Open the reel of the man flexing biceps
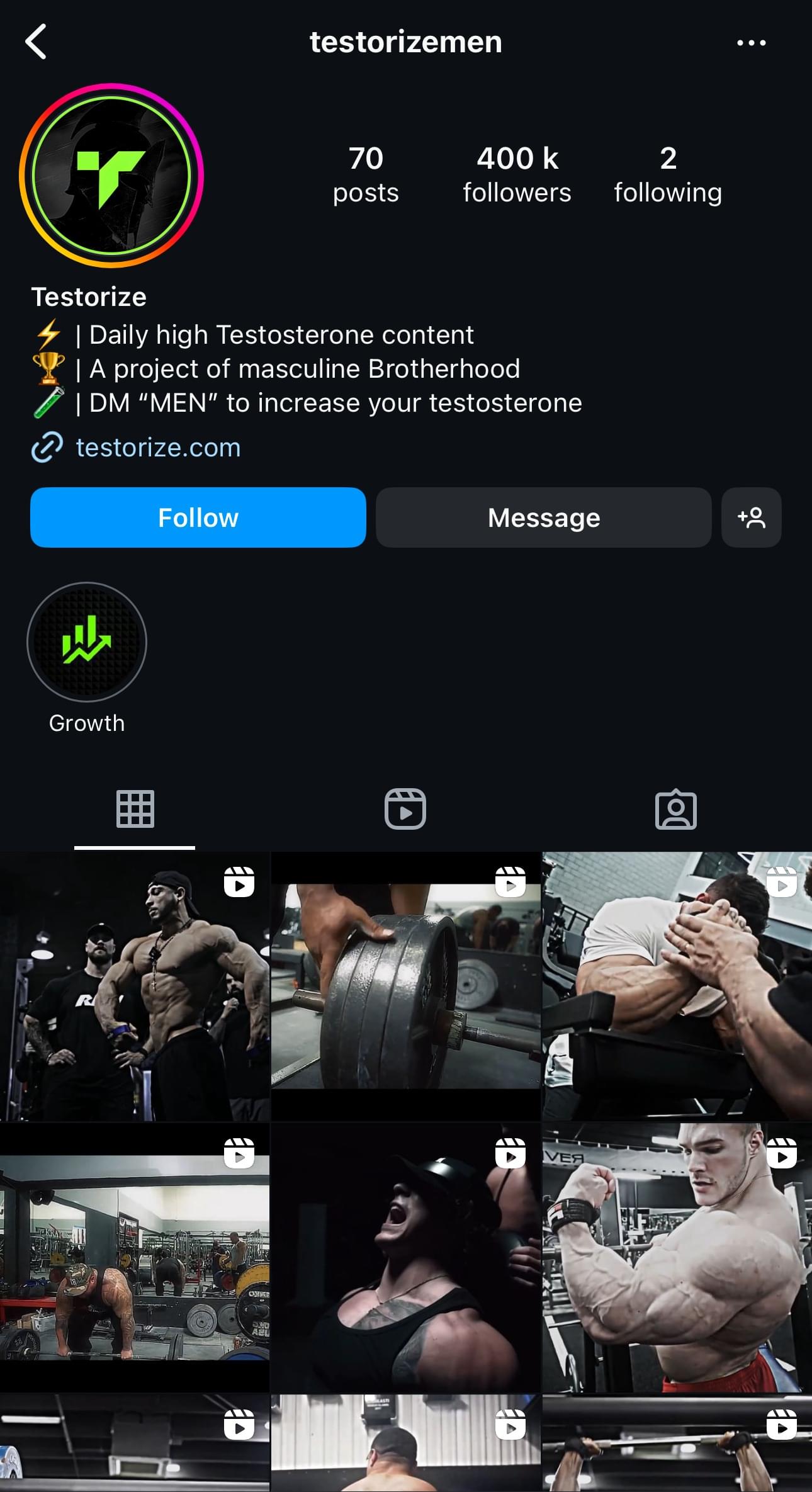This screenshot has width=812, height=1492. click(x=677, y=1257)
